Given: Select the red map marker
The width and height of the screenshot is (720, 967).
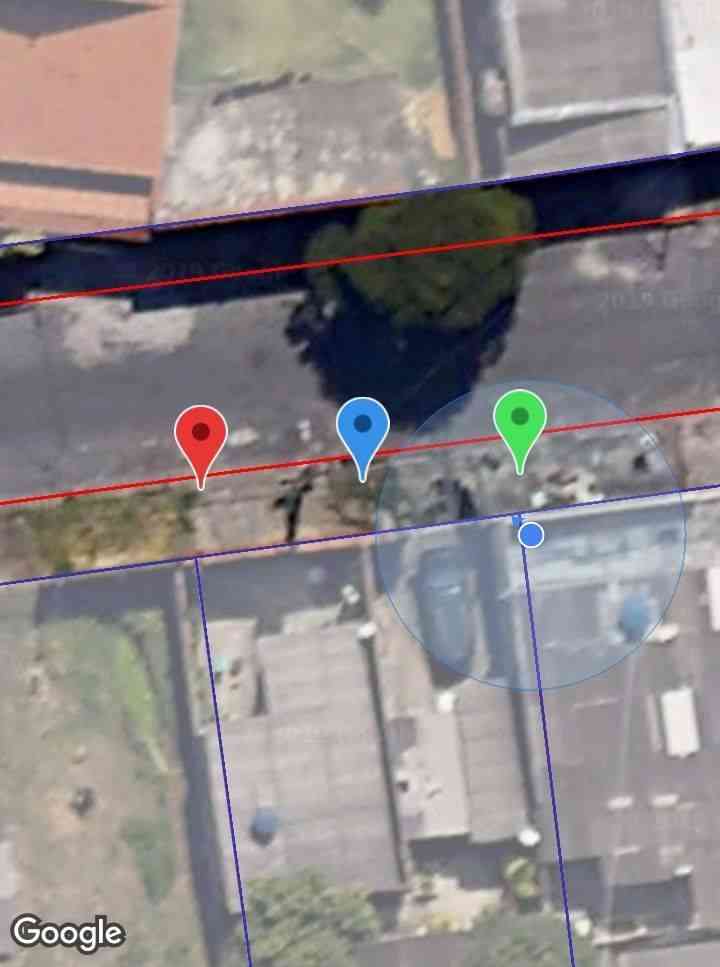Looking at the screenshot, I should coord(201,436).
